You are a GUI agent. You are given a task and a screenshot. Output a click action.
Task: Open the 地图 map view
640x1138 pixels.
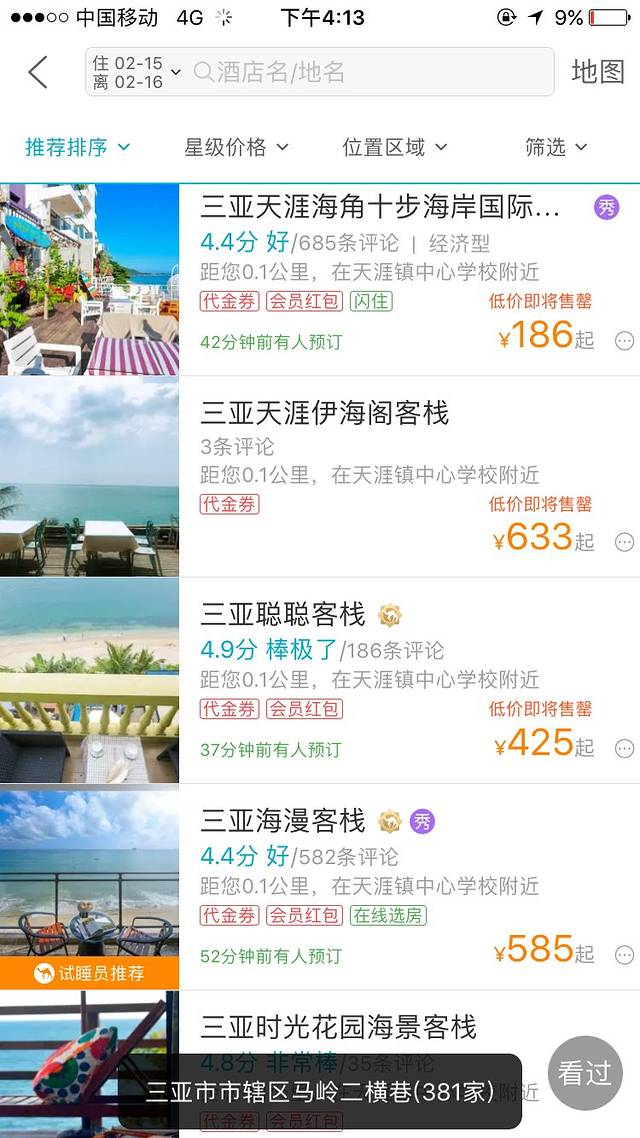598,72
